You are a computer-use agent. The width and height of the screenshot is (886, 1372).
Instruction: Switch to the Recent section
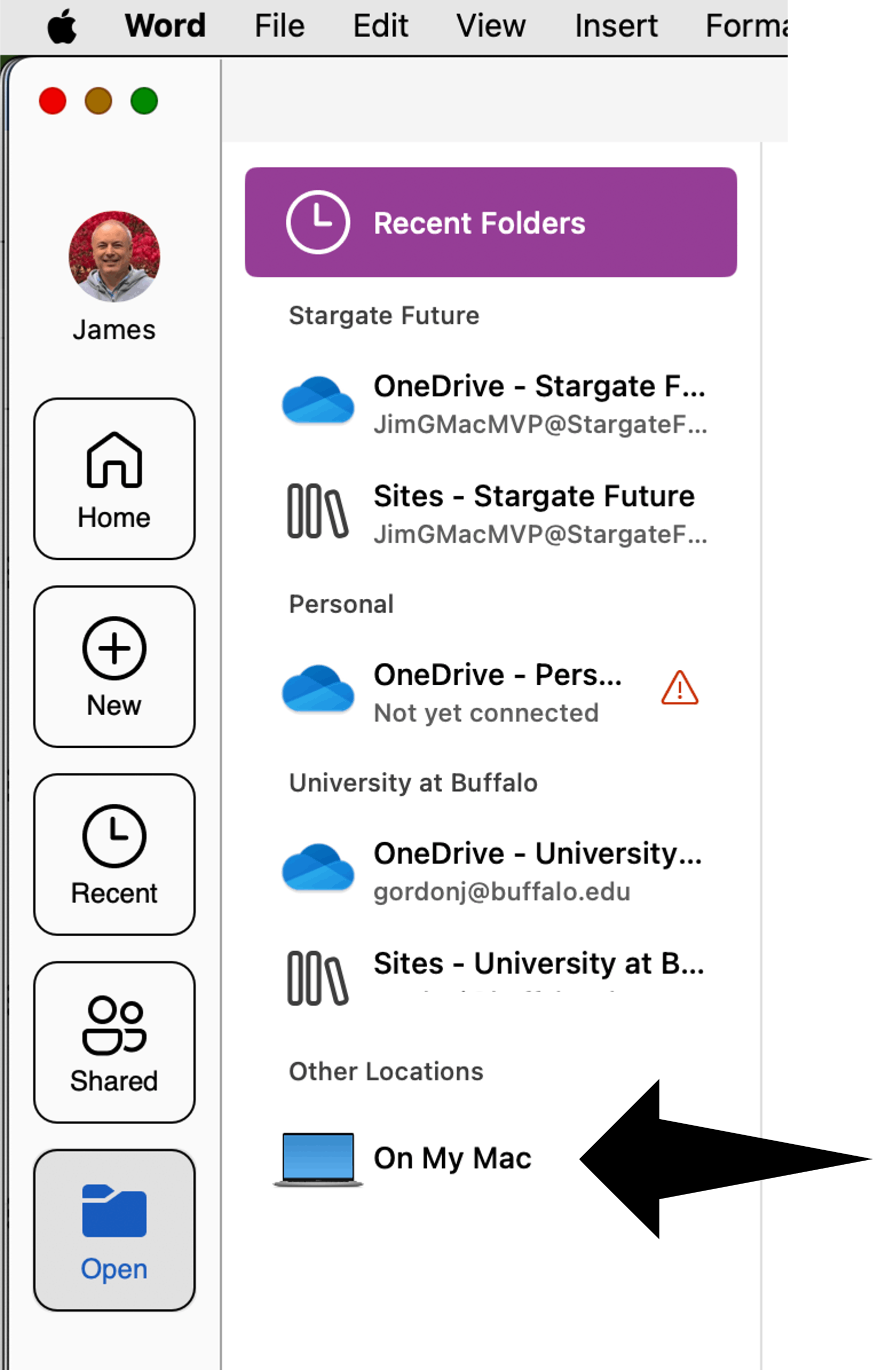114,854
